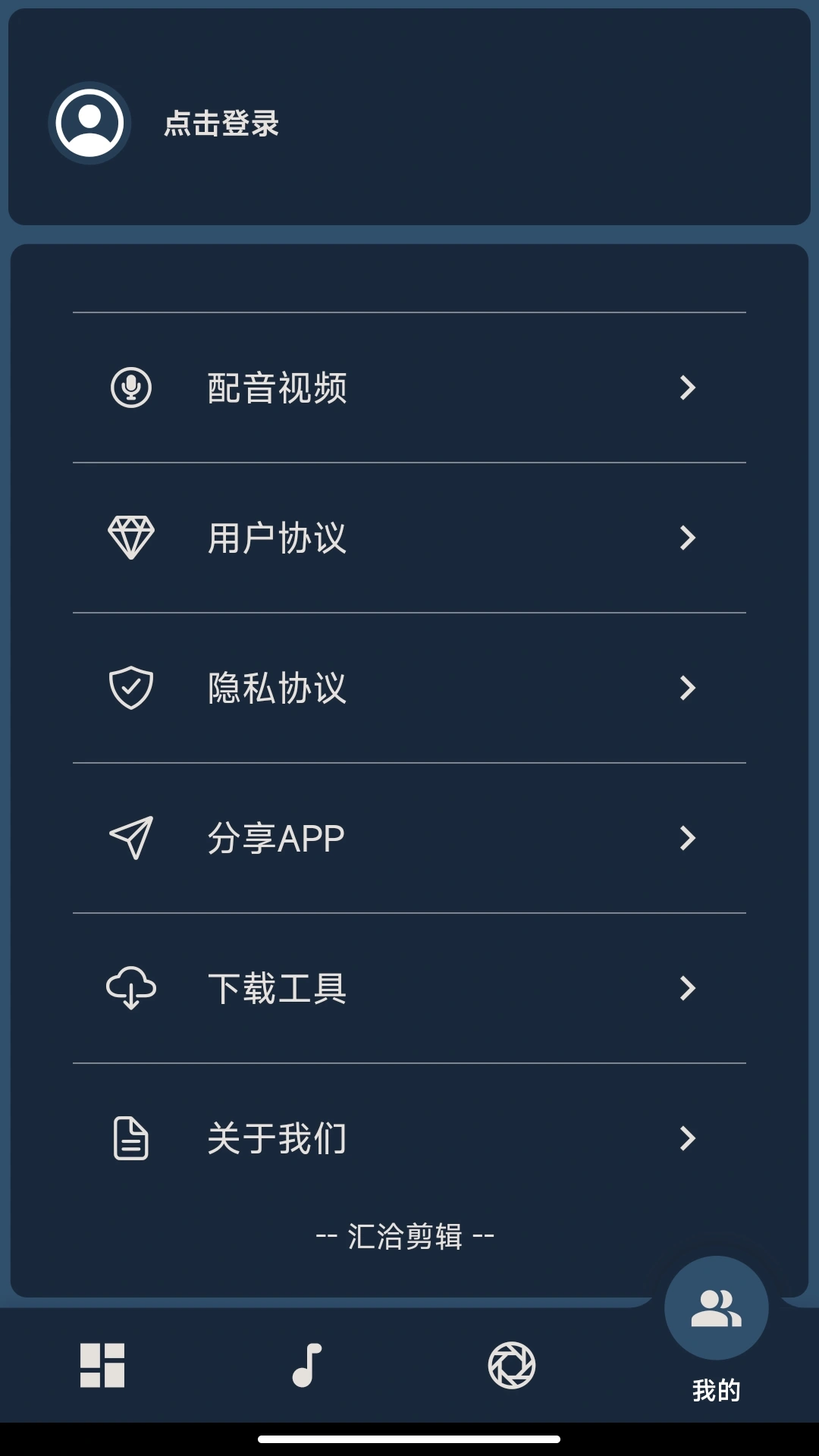The image size is (819, 1456).
Task: Click the shield icon for 隐私协议
Action: (131, 687)
